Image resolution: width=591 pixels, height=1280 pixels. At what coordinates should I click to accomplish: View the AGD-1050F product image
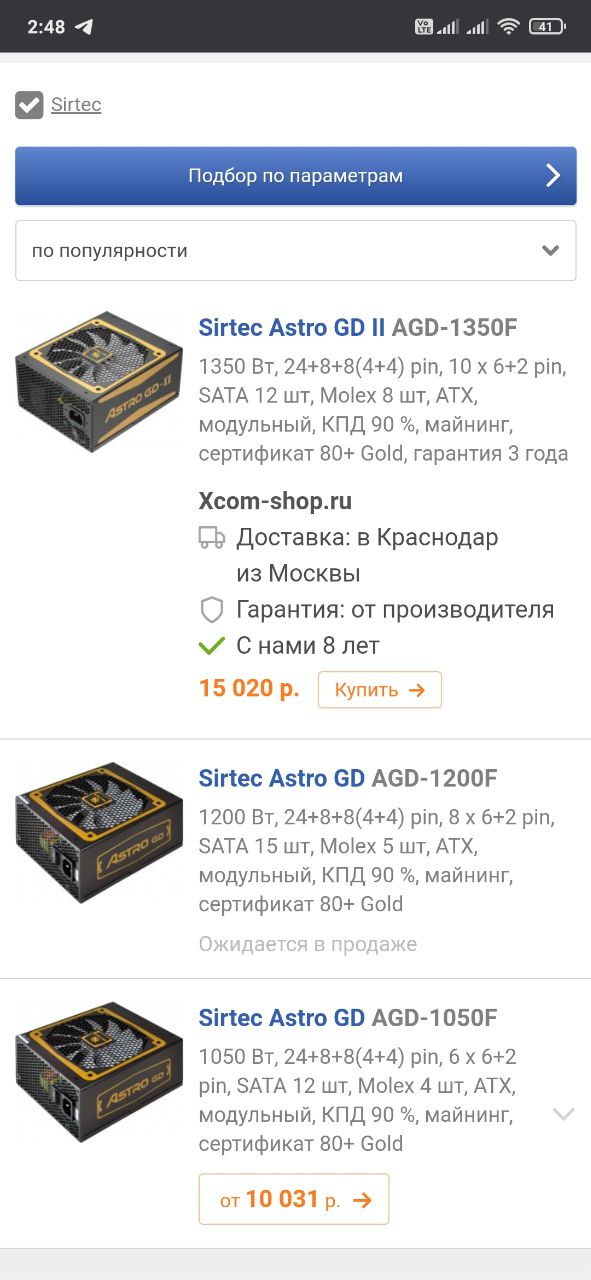pyautogui.click(x=99, y=1072)
